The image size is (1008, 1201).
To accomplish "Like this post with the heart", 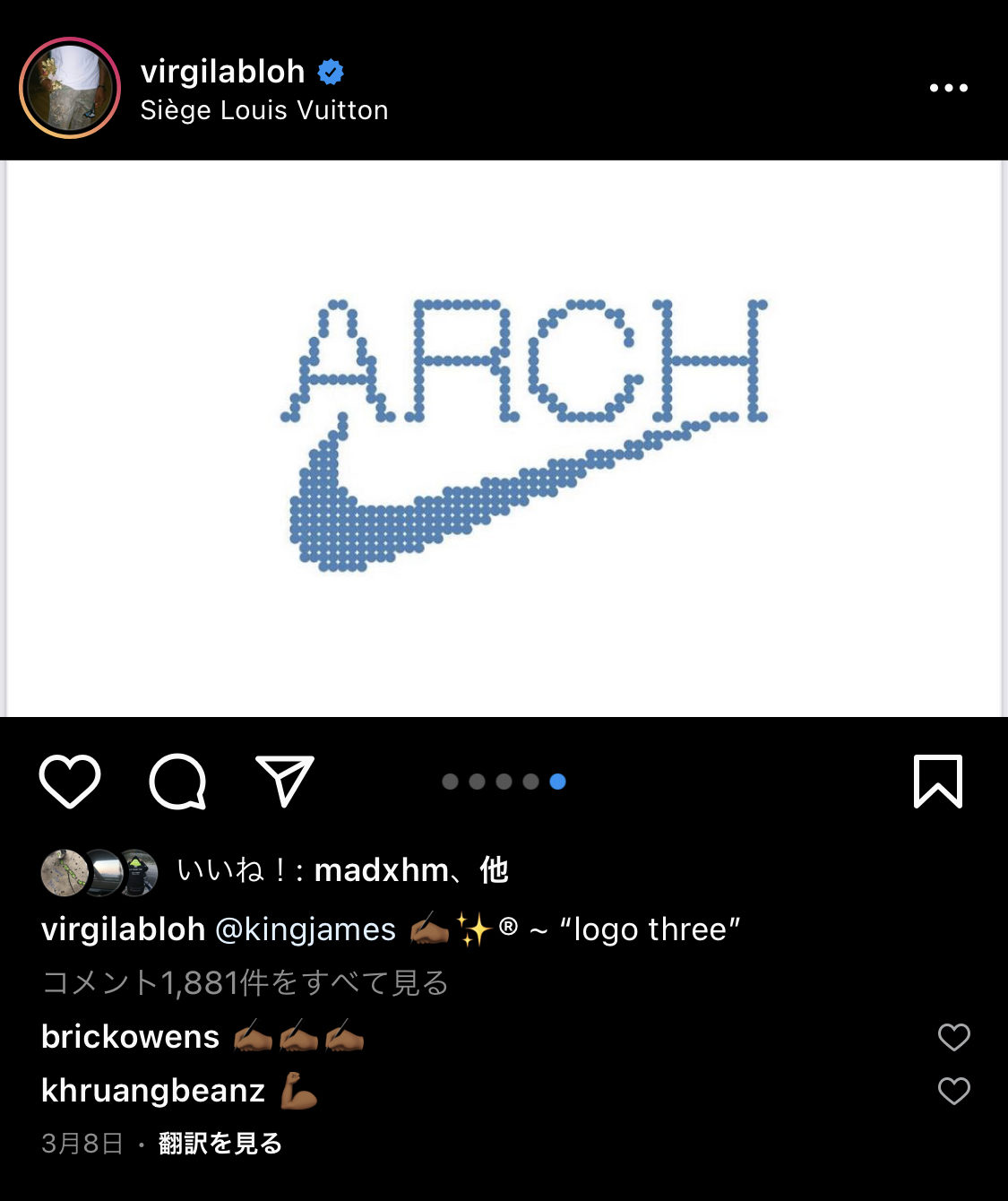I will [x=70, y=781].
